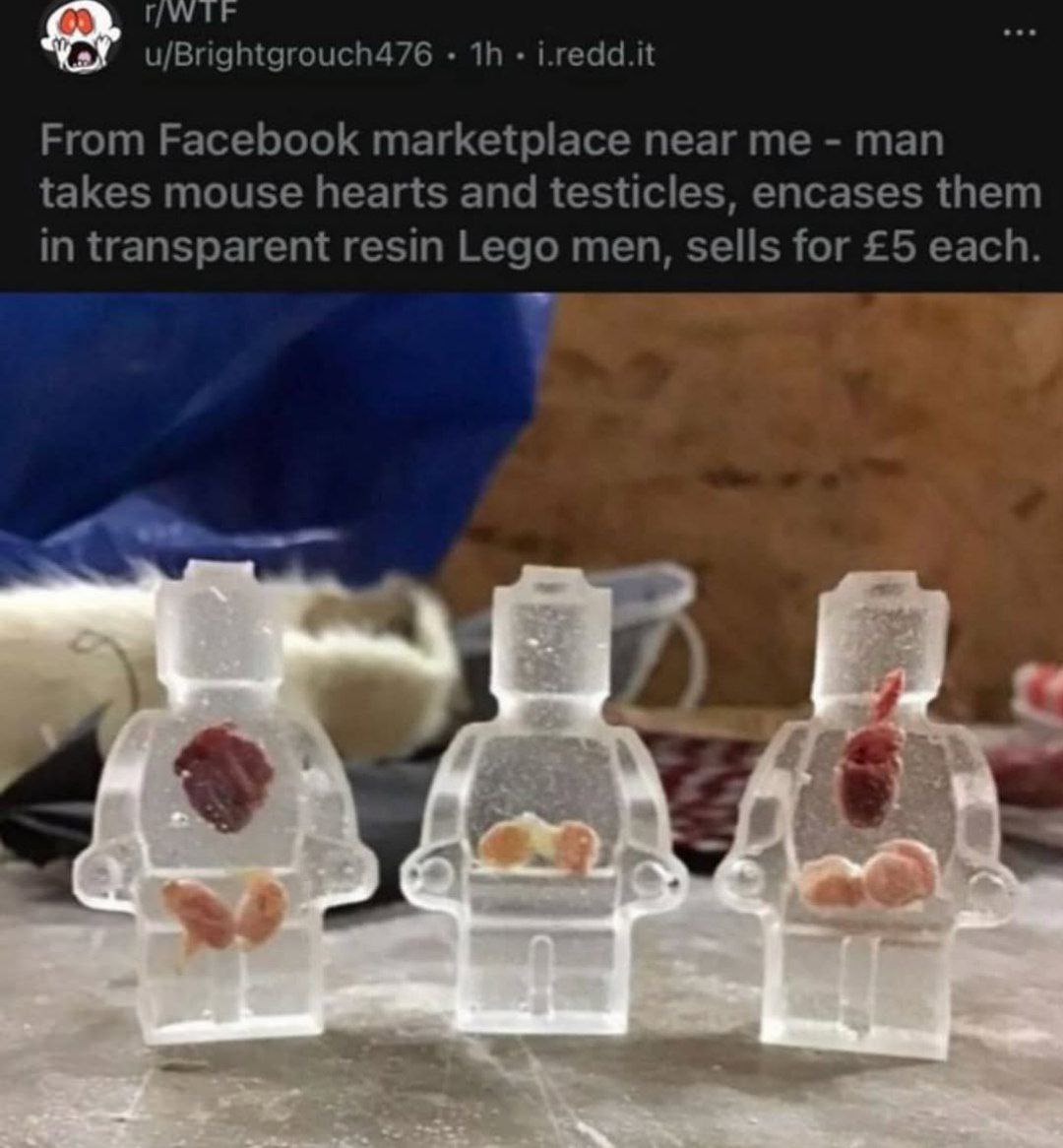Open the resin Lego men post image
Screen dimensions: 1063x1148
point(531,719)
